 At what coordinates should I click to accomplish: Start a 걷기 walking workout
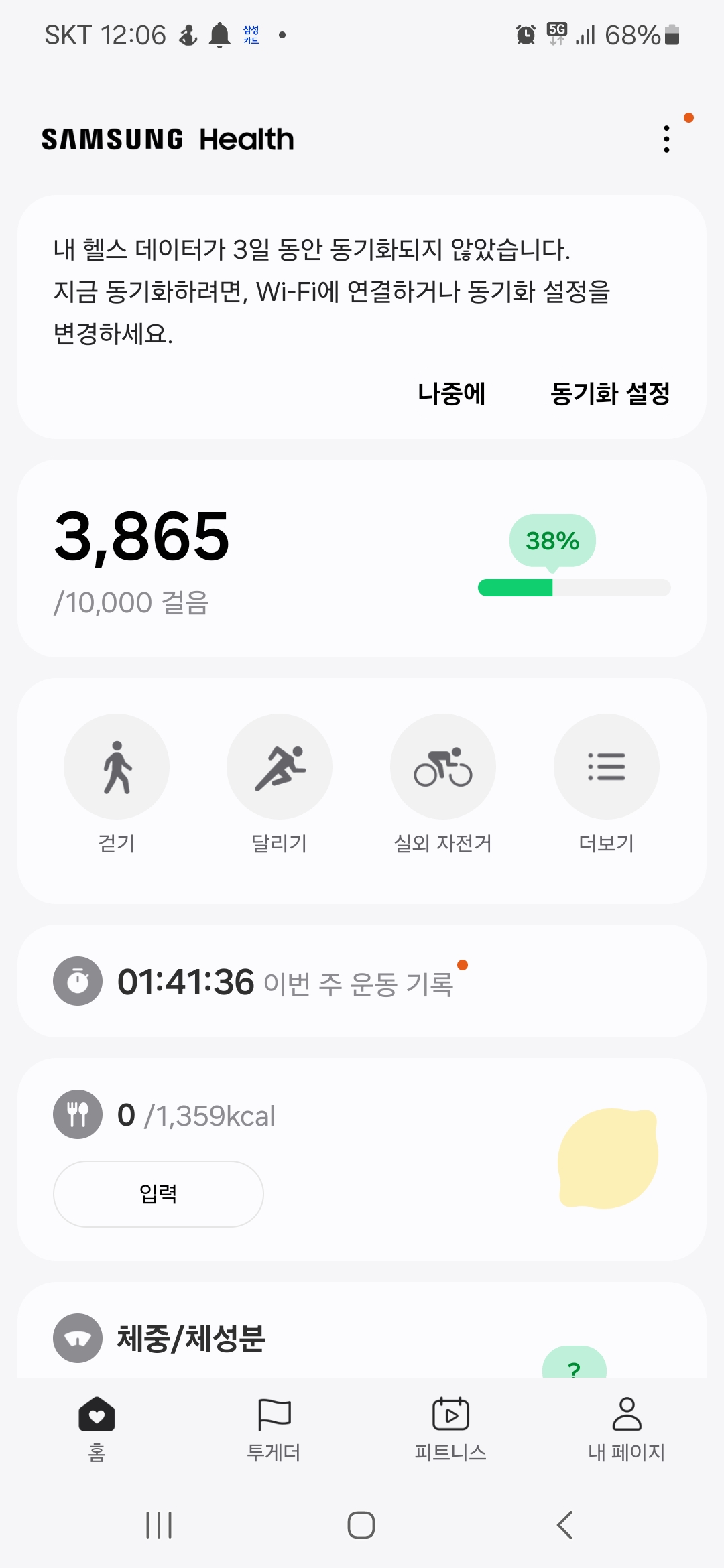pyautogui.click(x=117, y=767)
